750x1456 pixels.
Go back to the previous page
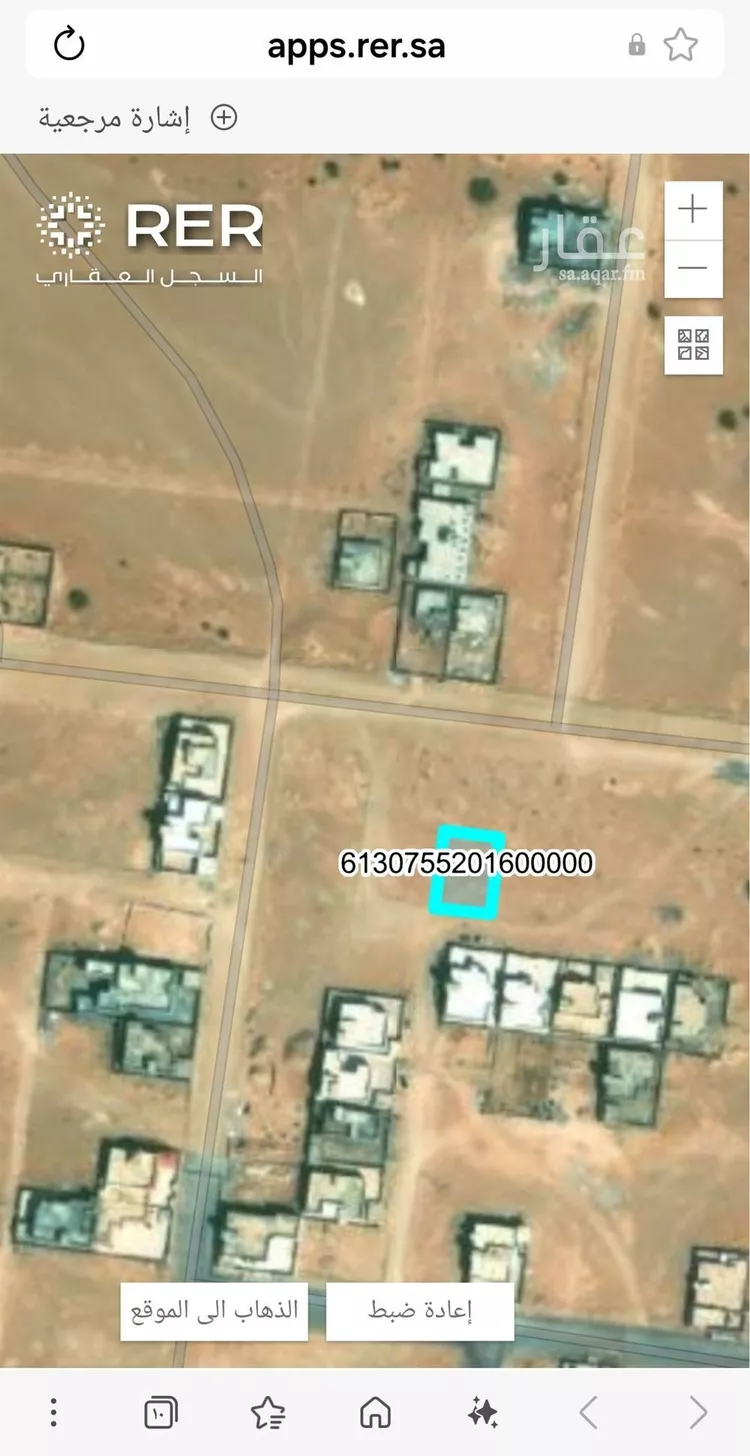(589, 1413)
